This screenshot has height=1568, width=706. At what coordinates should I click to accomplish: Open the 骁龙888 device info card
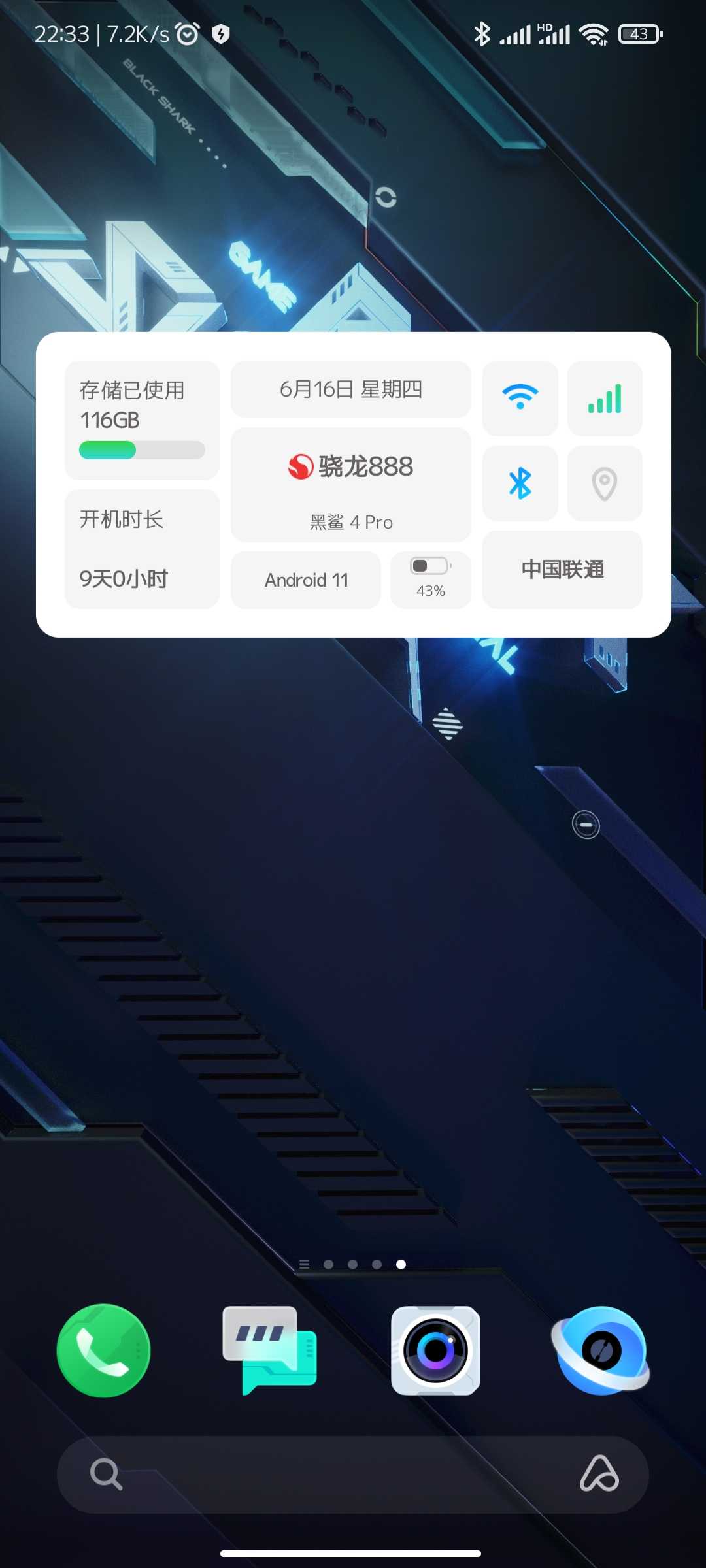(351, 485)
